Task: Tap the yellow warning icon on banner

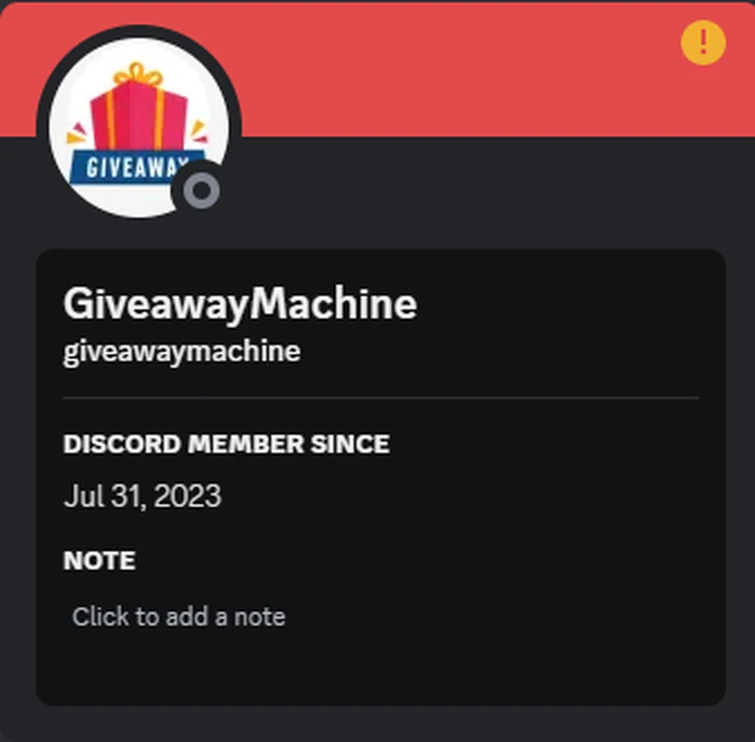Action: (x=703, y=43)
